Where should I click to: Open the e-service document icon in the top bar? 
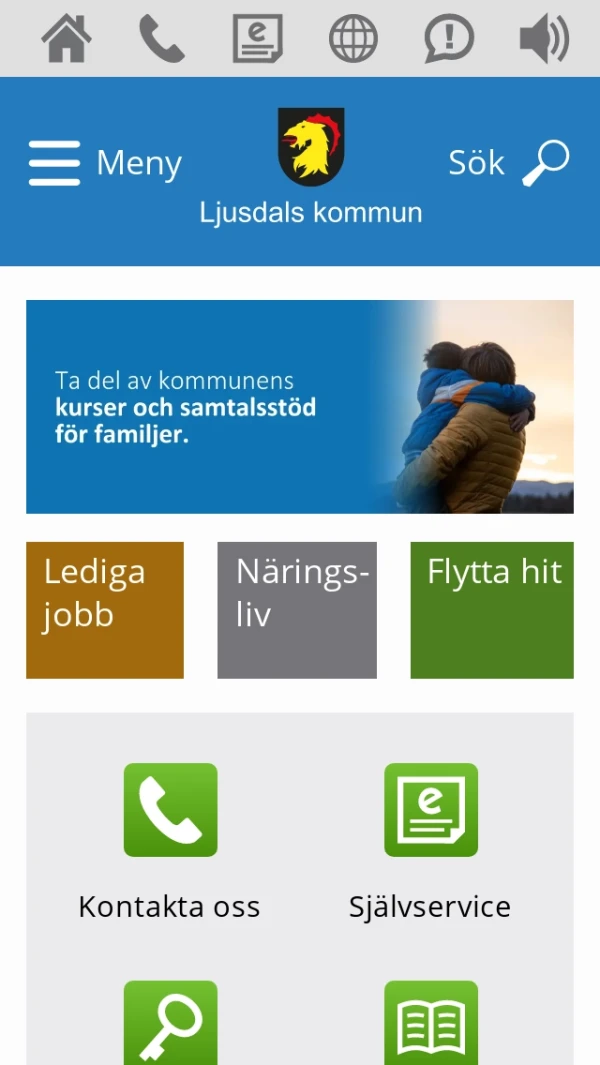point(257,39)
